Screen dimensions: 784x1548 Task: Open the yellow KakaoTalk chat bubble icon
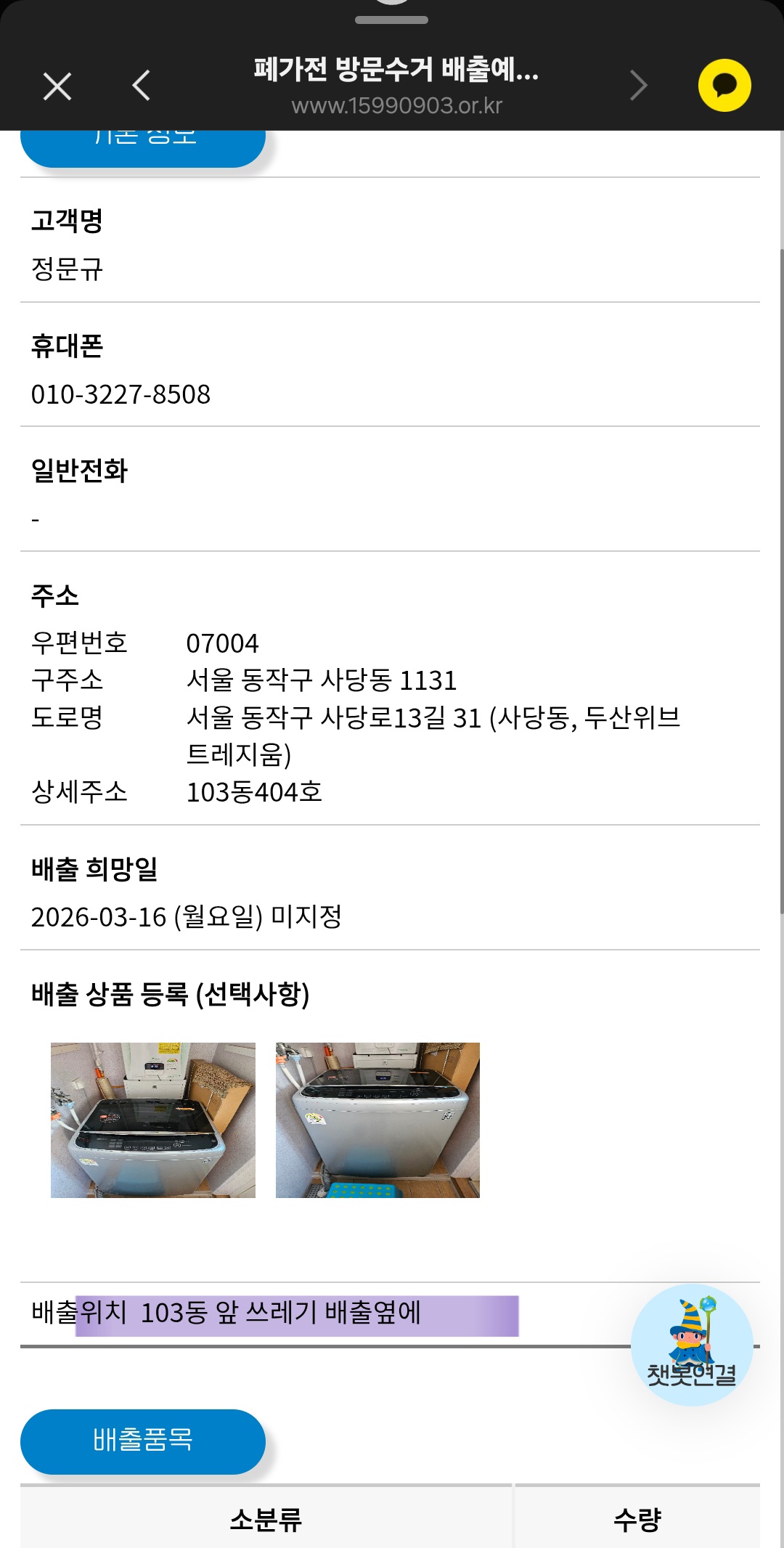(x=724, y=86)
